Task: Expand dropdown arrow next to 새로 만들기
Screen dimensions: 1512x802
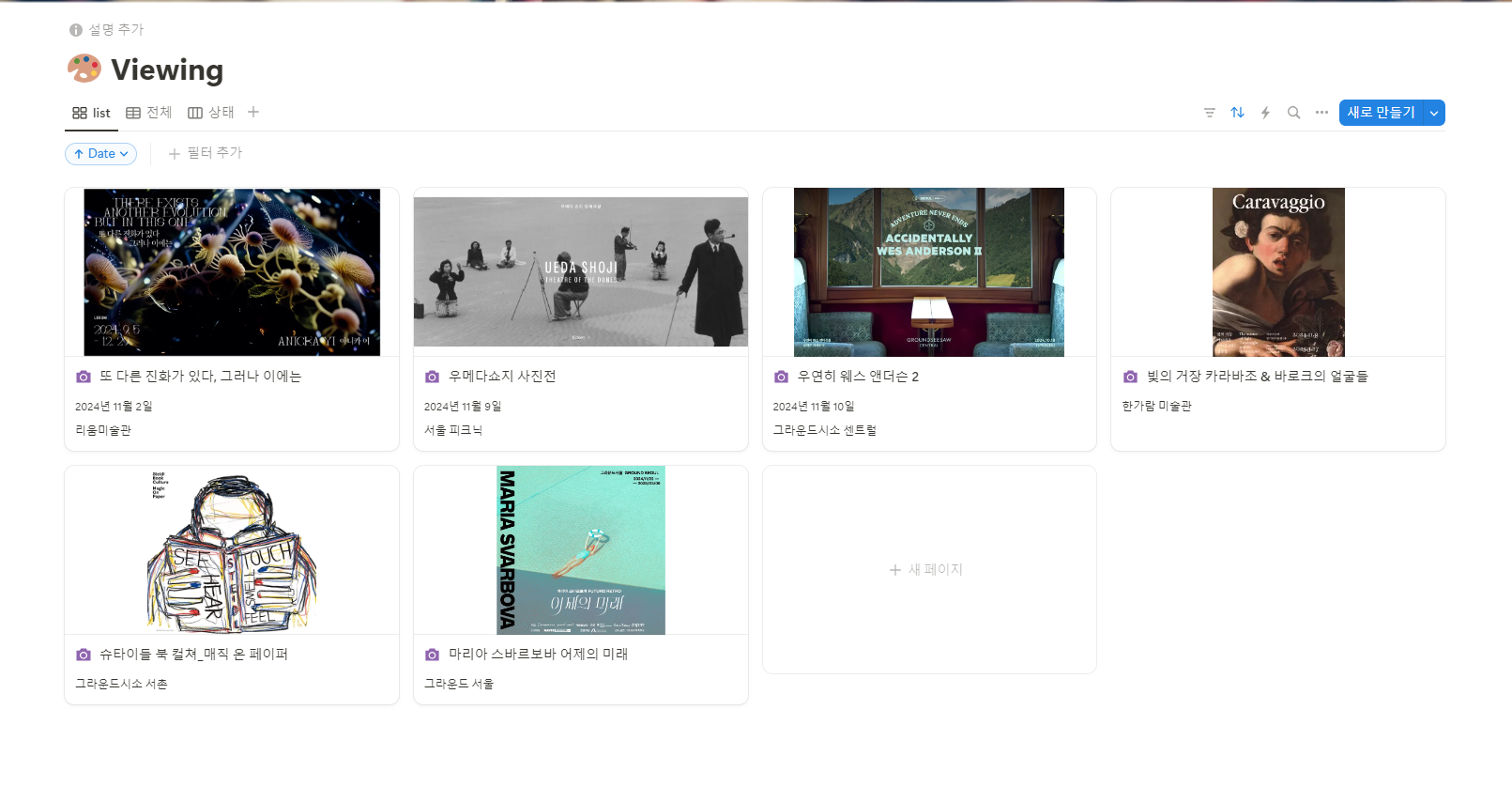Action: (x=1434, y=113)
